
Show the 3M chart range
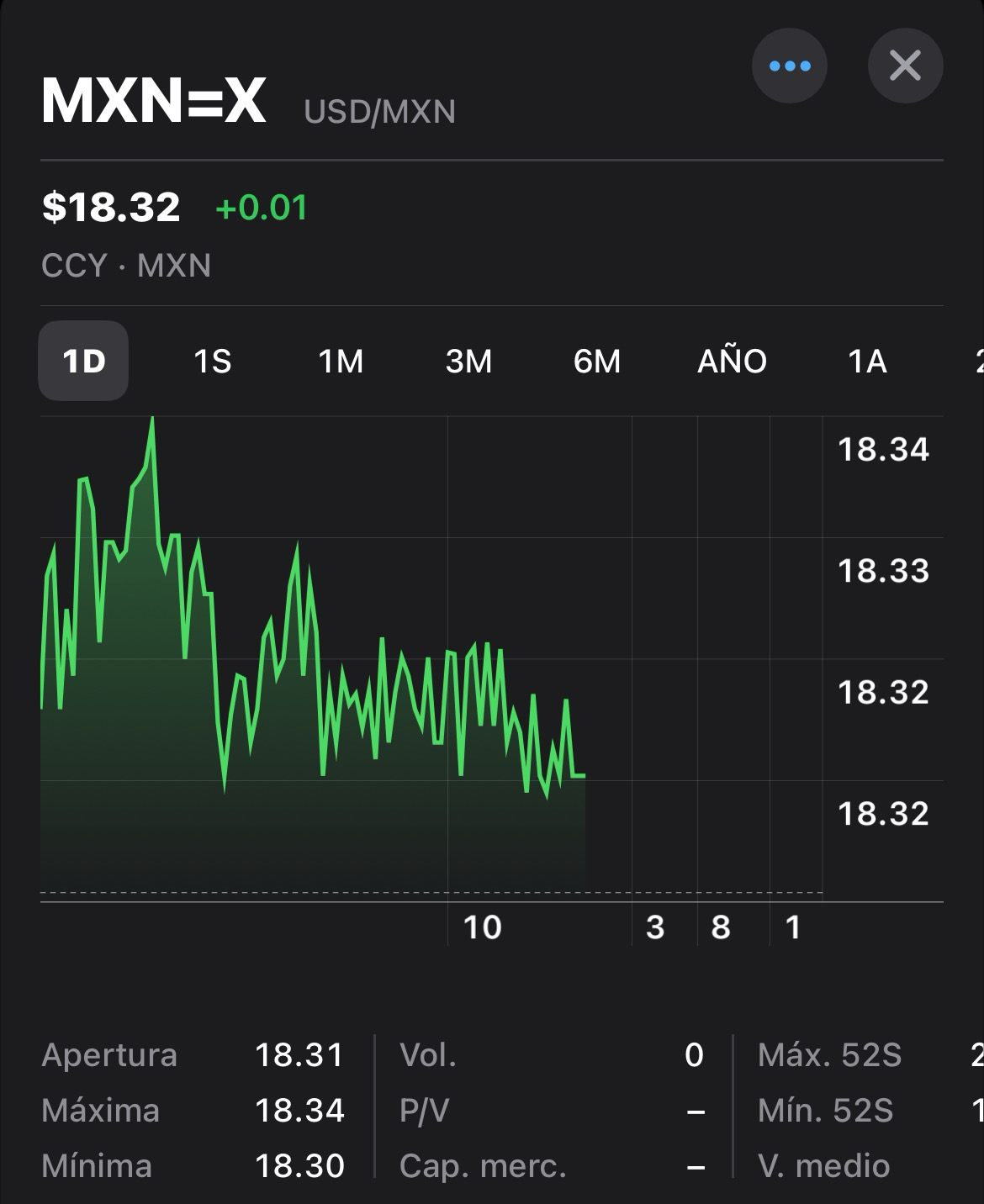pos(468,362)
